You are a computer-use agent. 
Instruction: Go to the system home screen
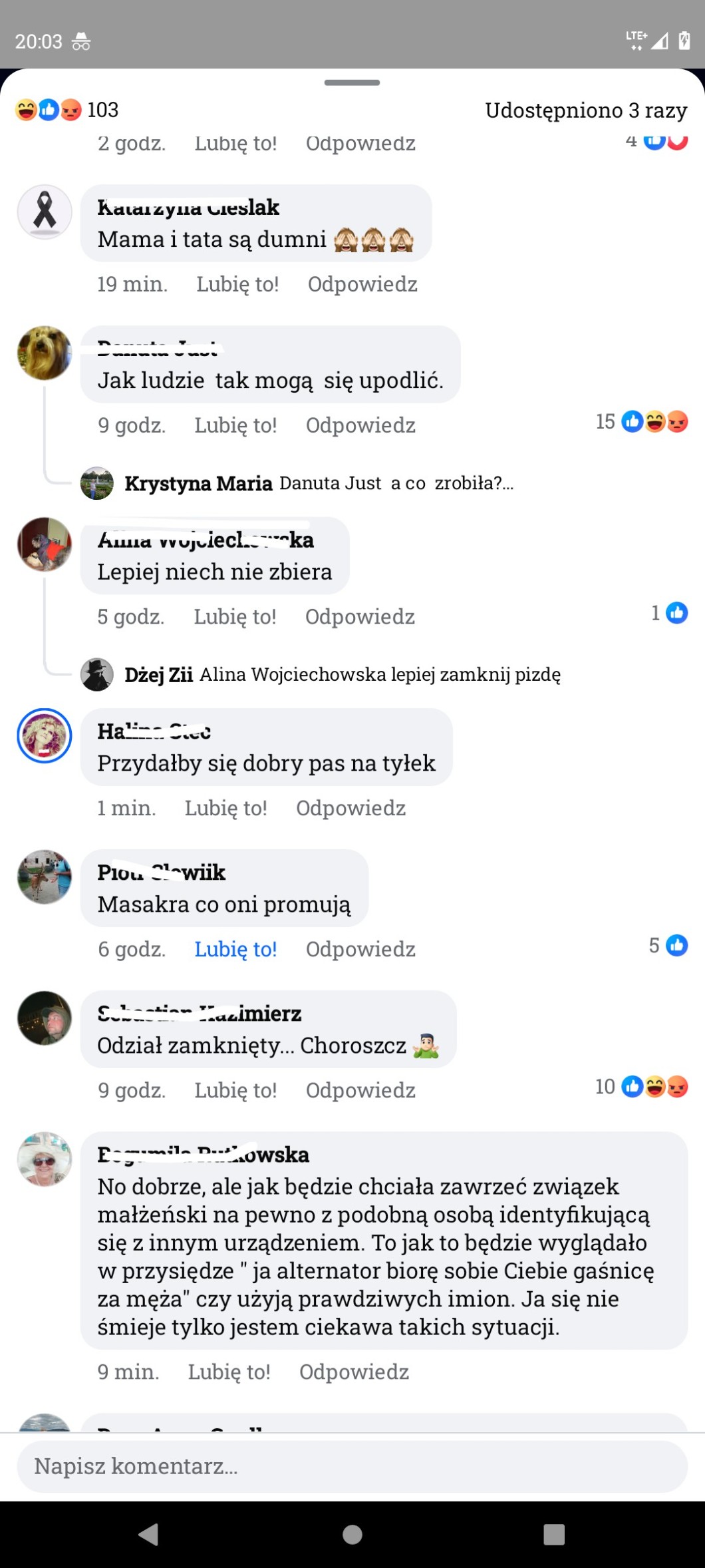(352, 1534)
